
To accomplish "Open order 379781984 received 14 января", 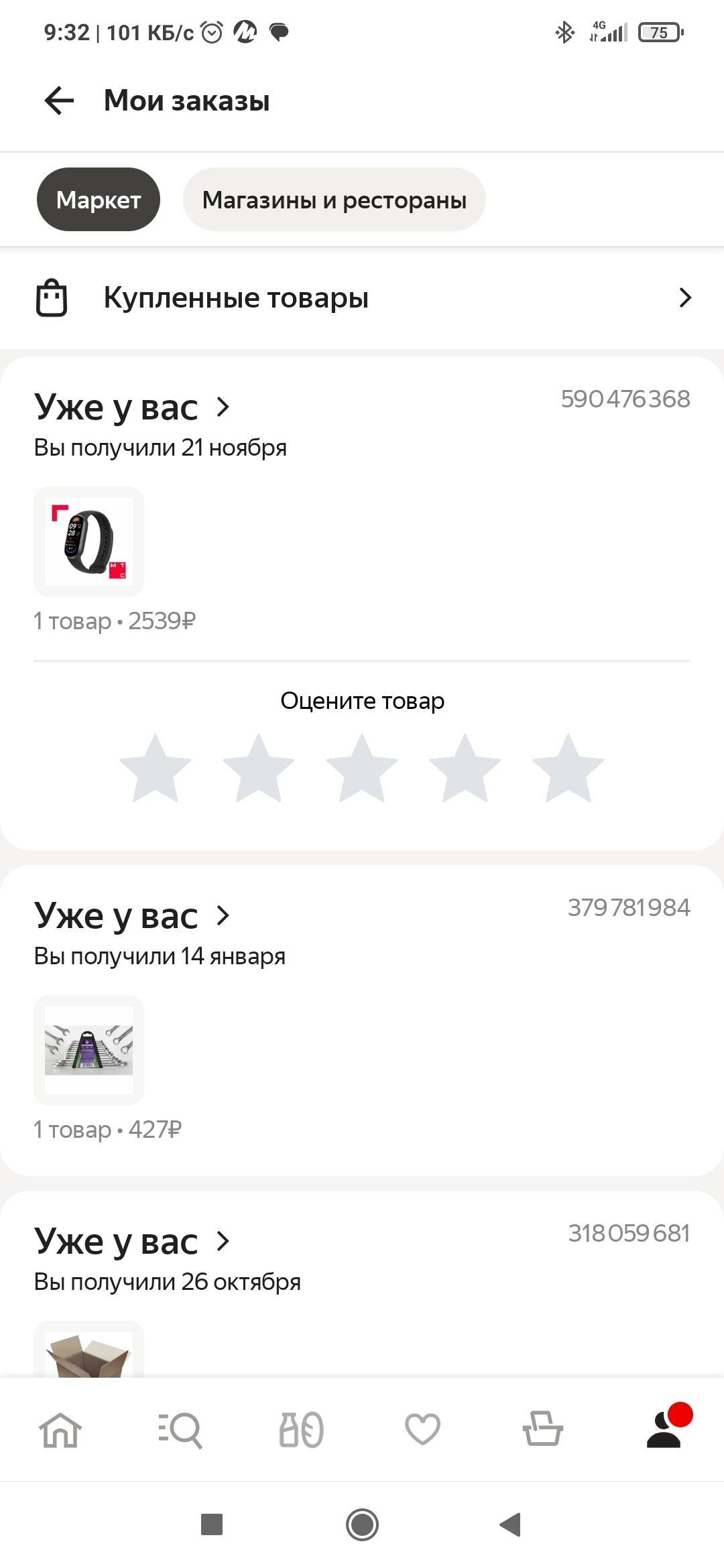I will 133,916.
